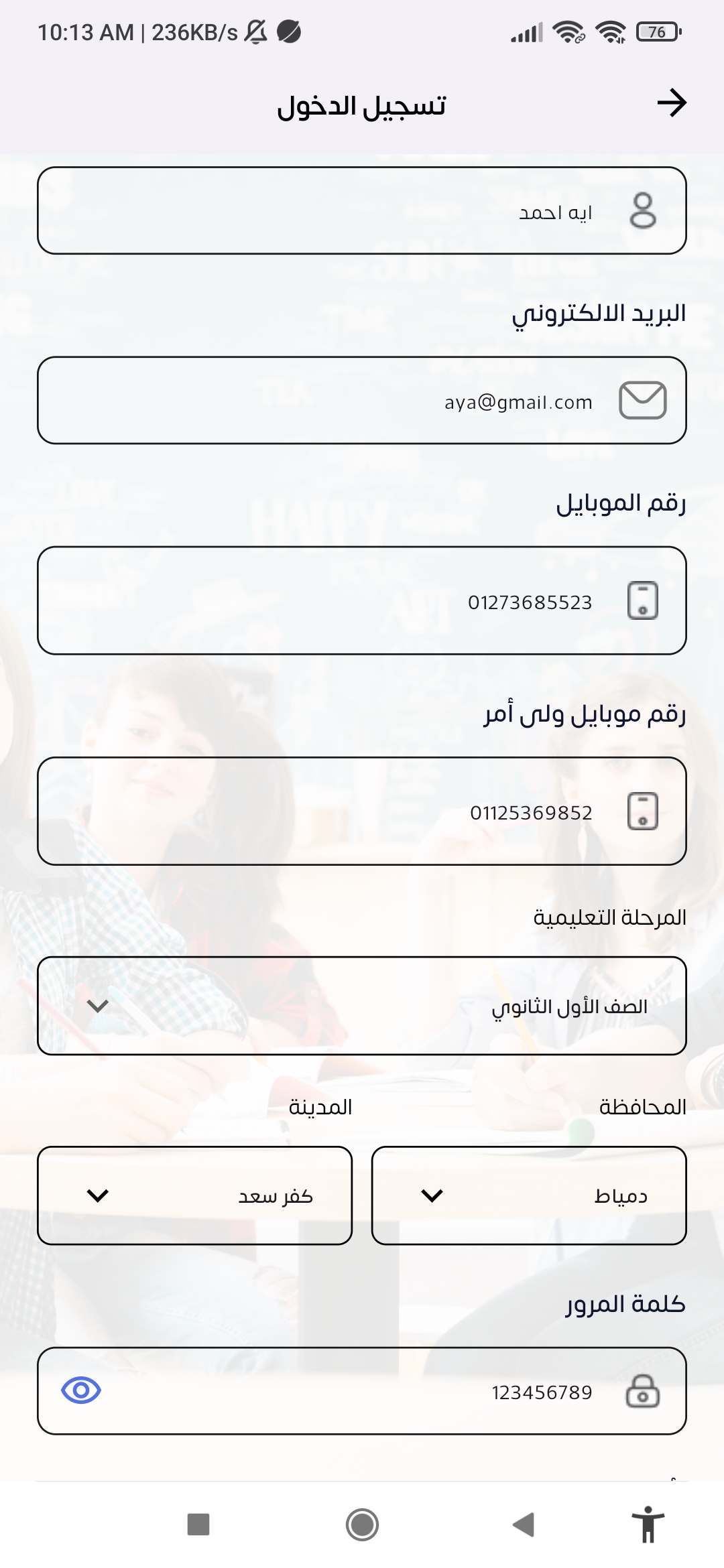Edit the name field with ايه احمد
The image size is (724, 1568).
tap(362, 211)
